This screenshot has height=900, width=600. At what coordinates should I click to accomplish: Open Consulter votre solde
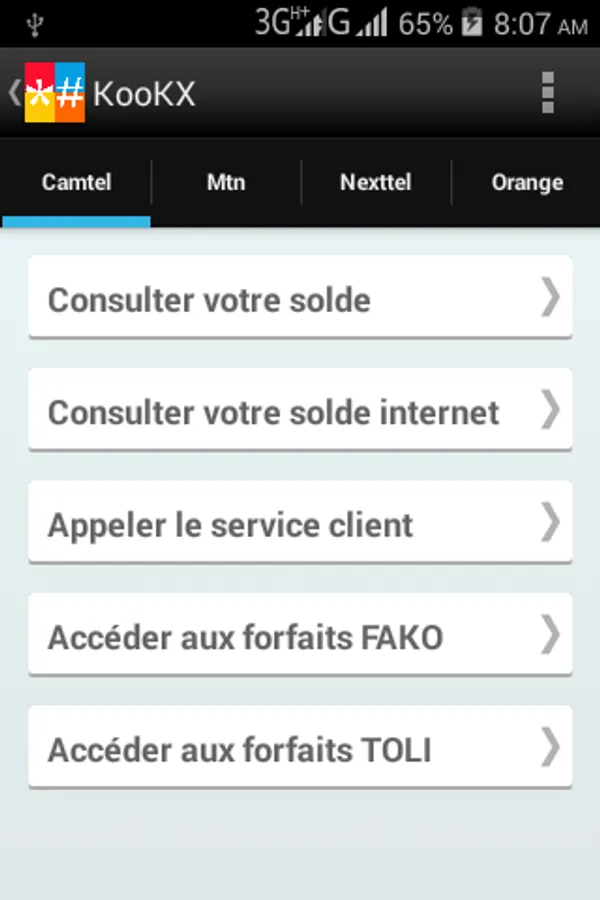click(x=300, y=297)
